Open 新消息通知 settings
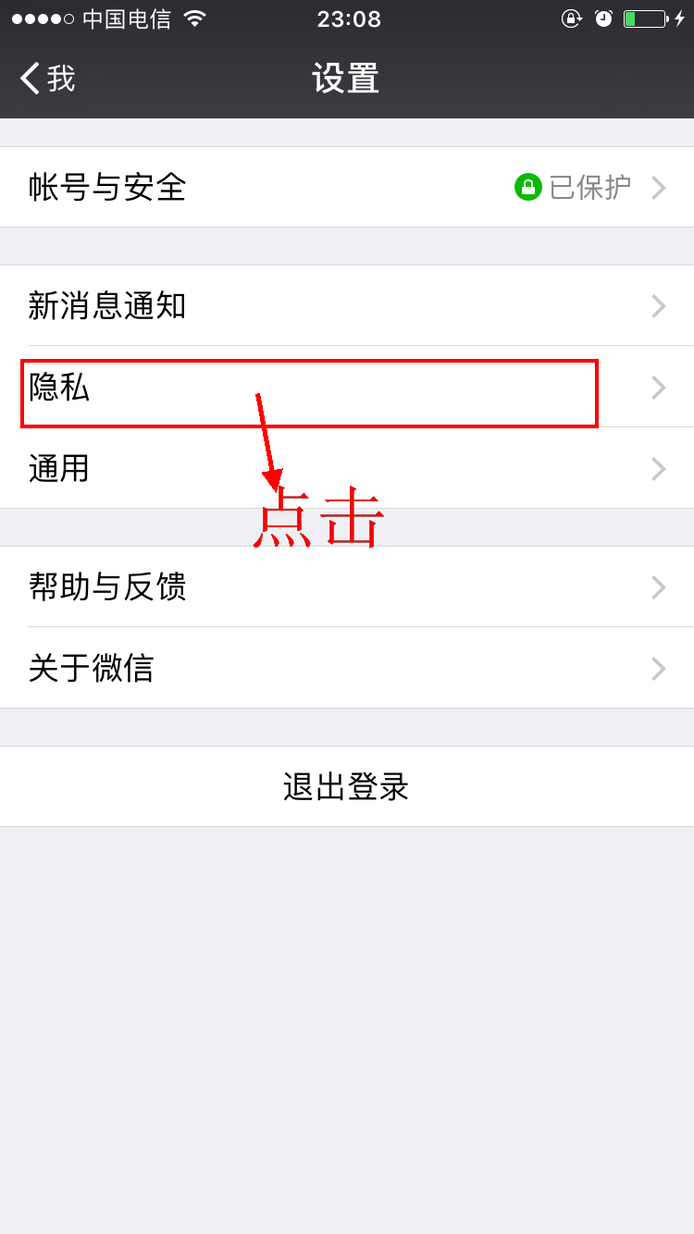The width and height of the screenshot is (694, 1234). [x=347, y=306]
